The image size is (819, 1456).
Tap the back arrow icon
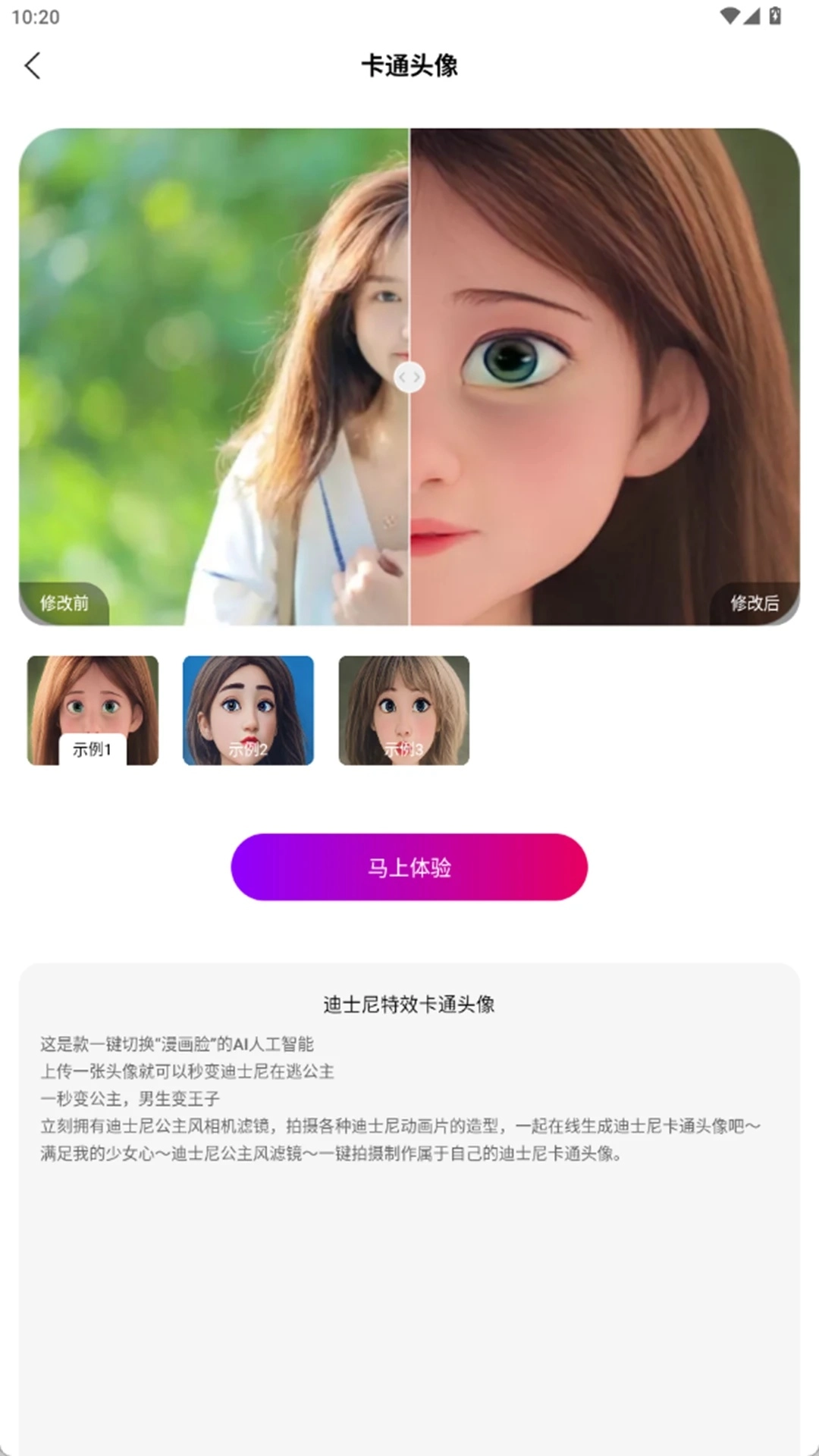33,67
